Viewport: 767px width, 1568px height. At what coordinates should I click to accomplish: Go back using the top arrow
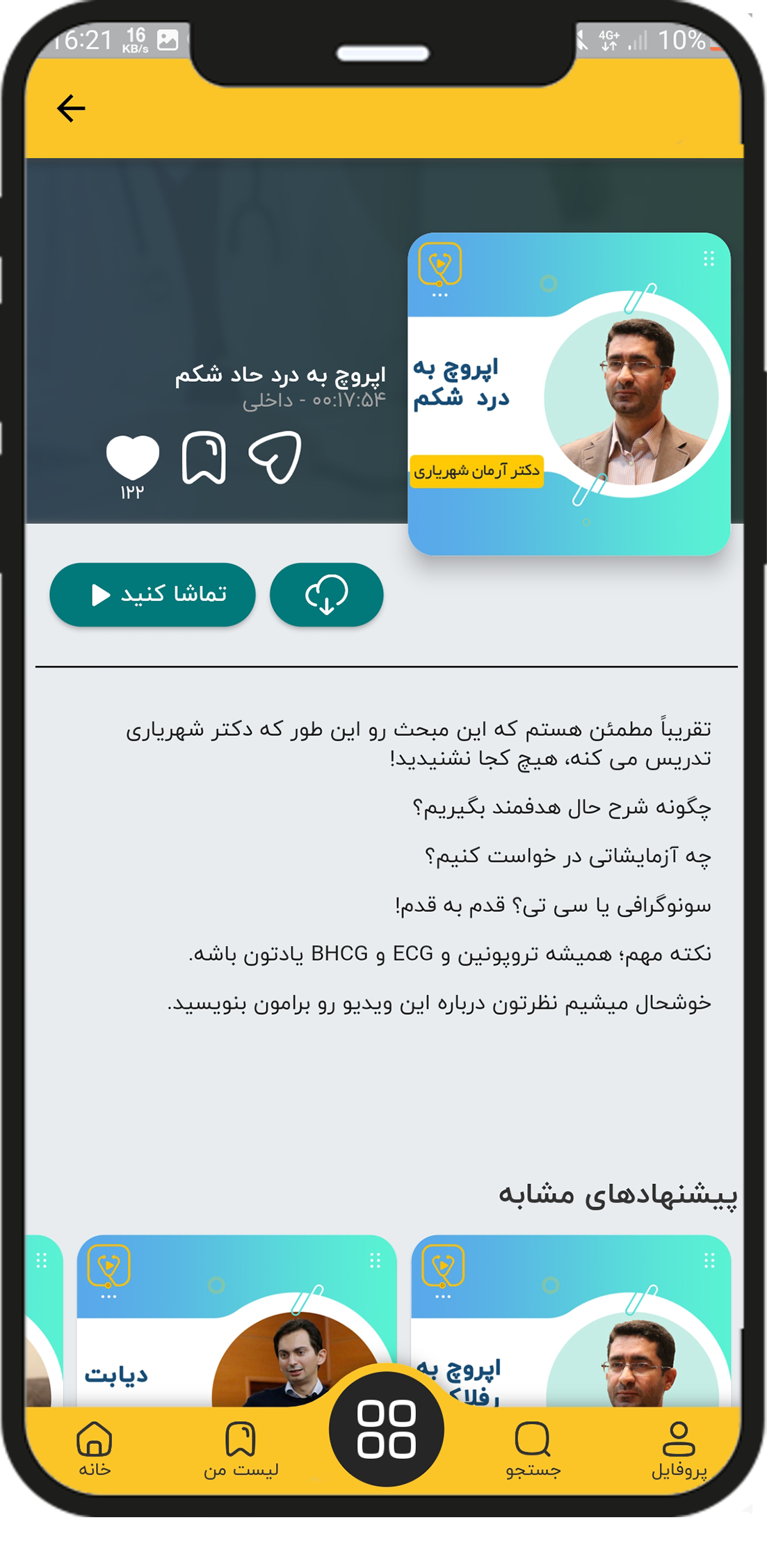(71, 109)
